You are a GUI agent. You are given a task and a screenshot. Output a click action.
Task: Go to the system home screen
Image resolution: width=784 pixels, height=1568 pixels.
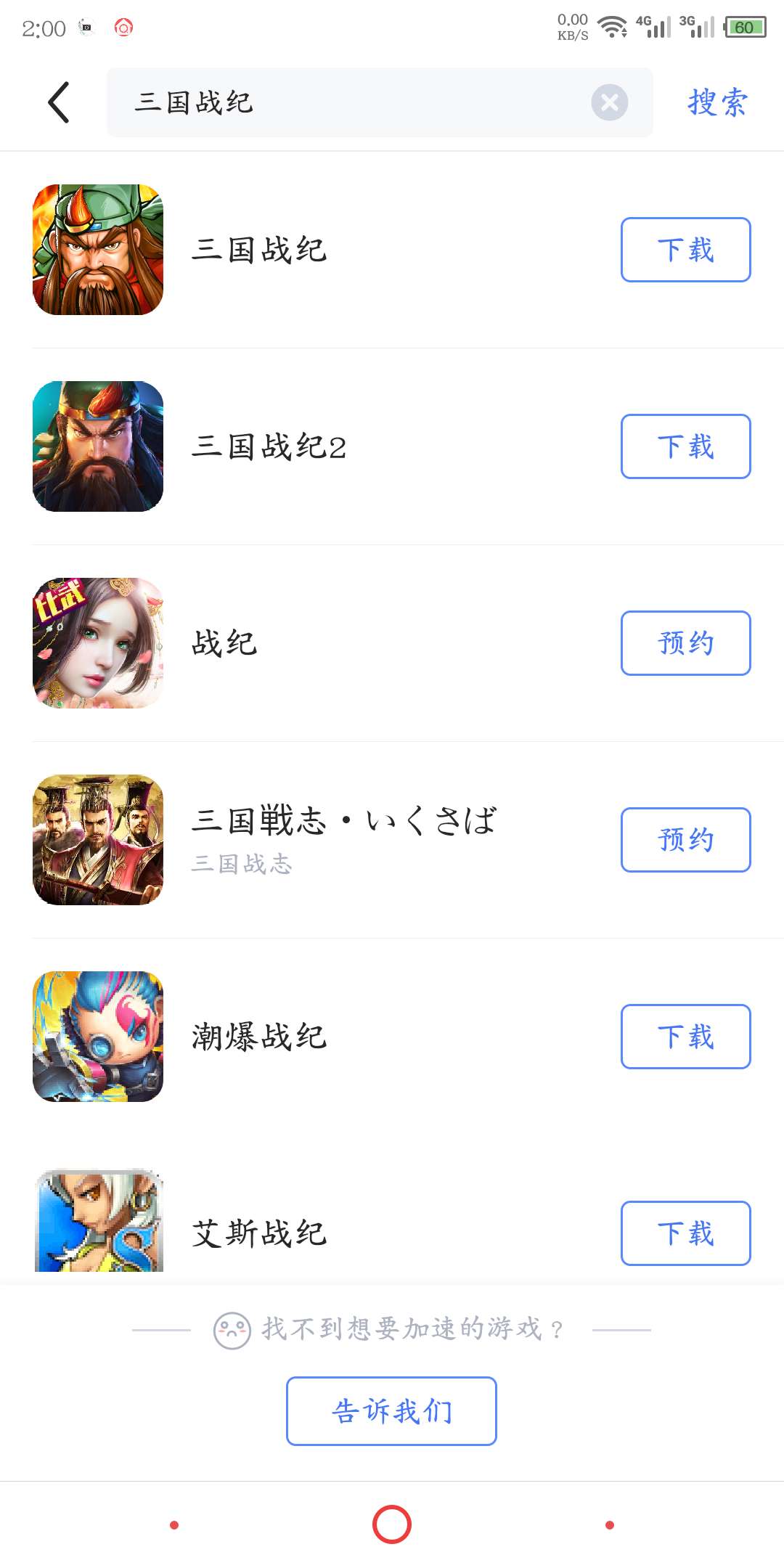pyautogui.click(x=392, y=1524)
